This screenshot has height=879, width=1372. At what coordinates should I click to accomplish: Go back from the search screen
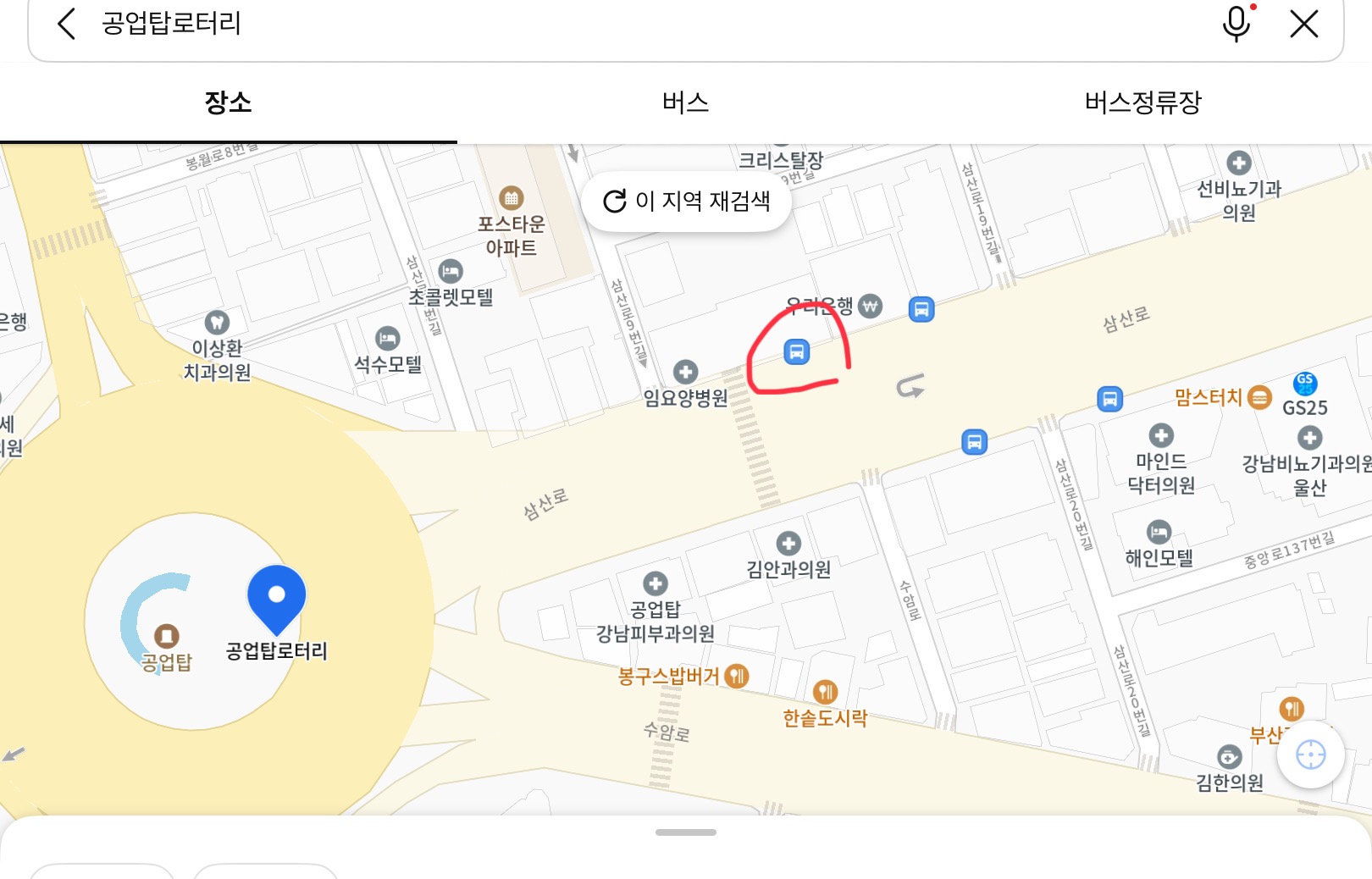point(66,24)
